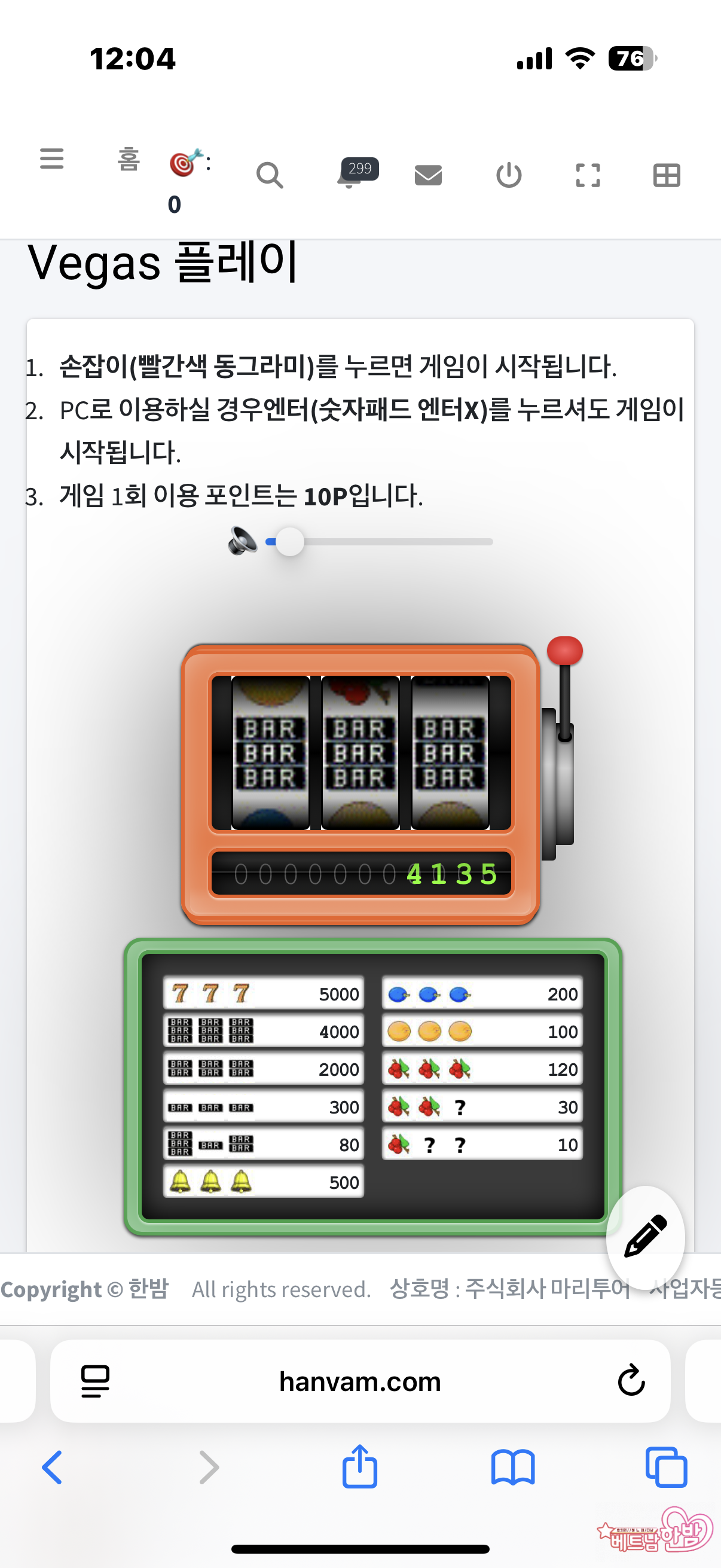Show open Safari tabs
This screenshot has width=721, height=1568.
(665, 1467)
